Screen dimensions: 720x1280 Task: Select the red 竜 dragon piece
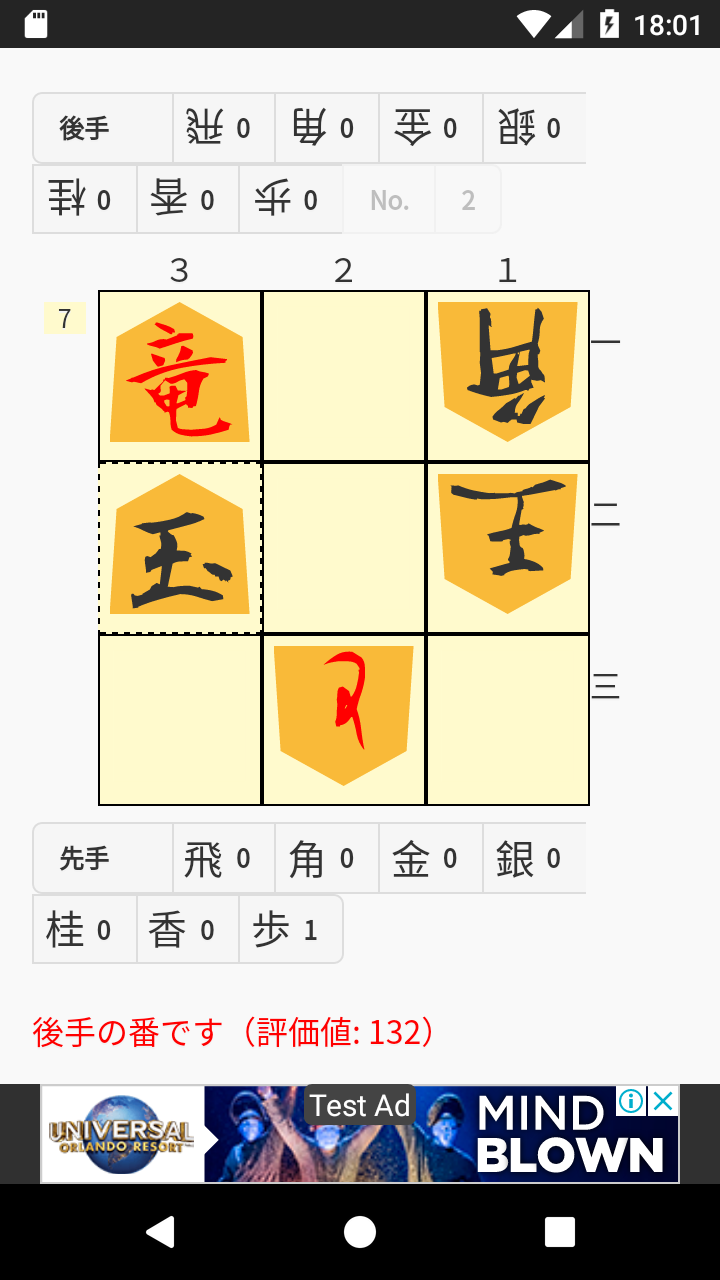click(180, 375)
